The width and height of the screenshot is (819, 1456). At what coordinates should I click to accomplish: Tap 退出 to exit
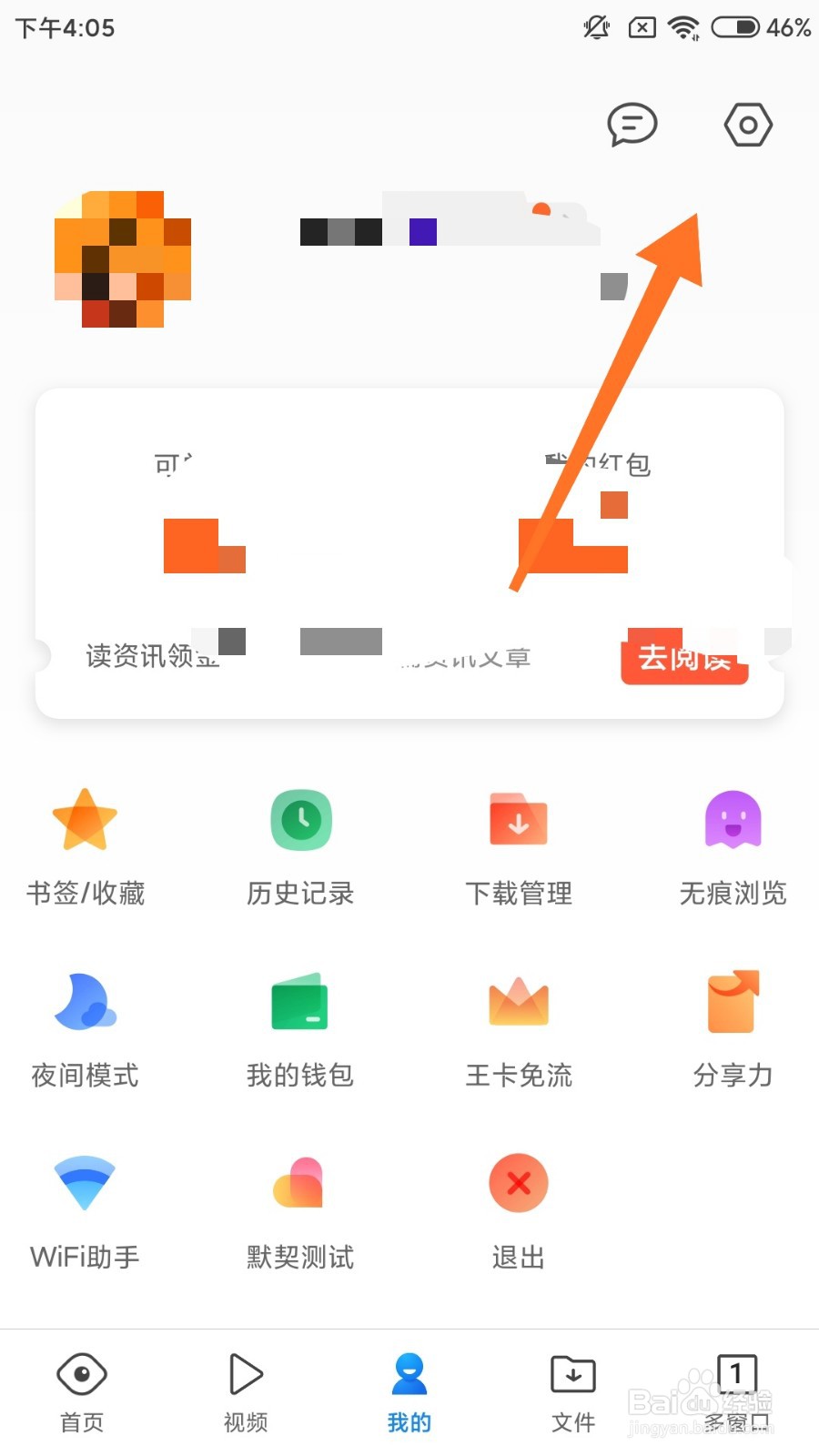(x=518, y=1210)
